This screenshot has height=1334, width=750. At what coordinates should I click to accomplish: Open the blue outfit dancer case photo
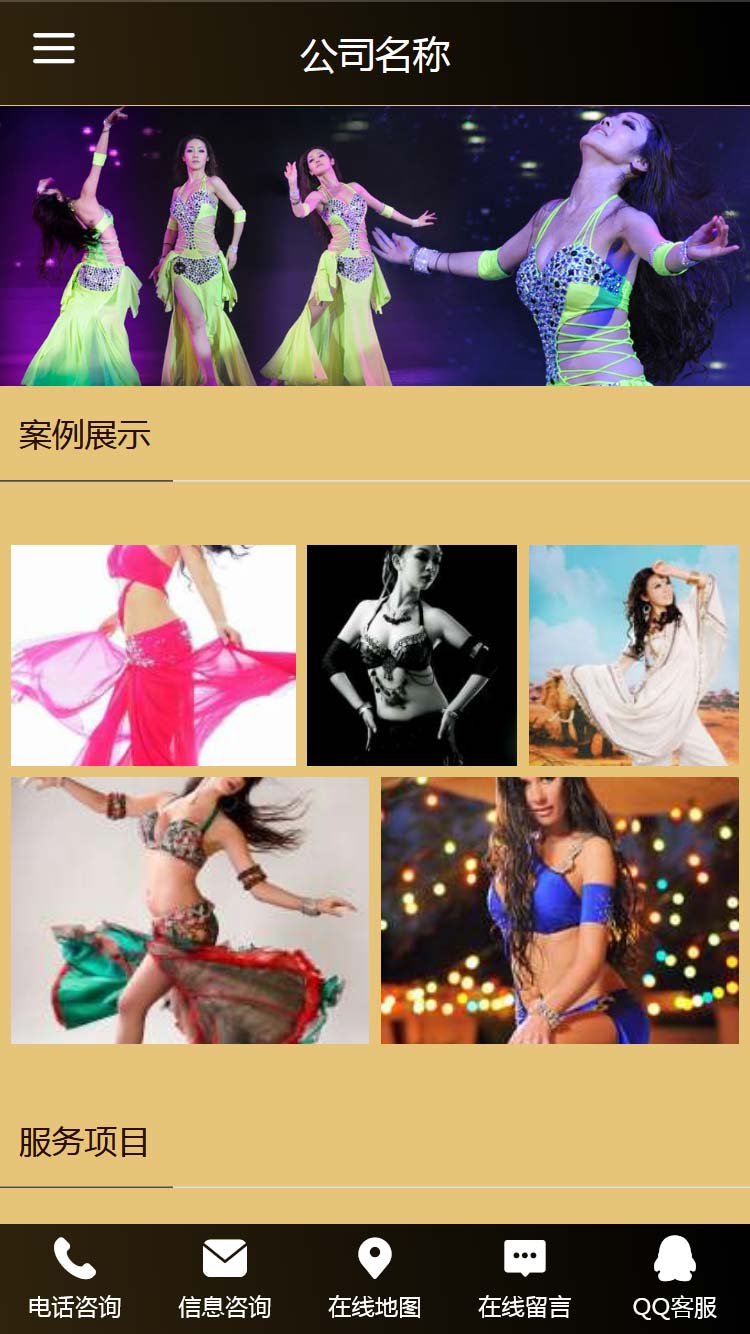560,910
